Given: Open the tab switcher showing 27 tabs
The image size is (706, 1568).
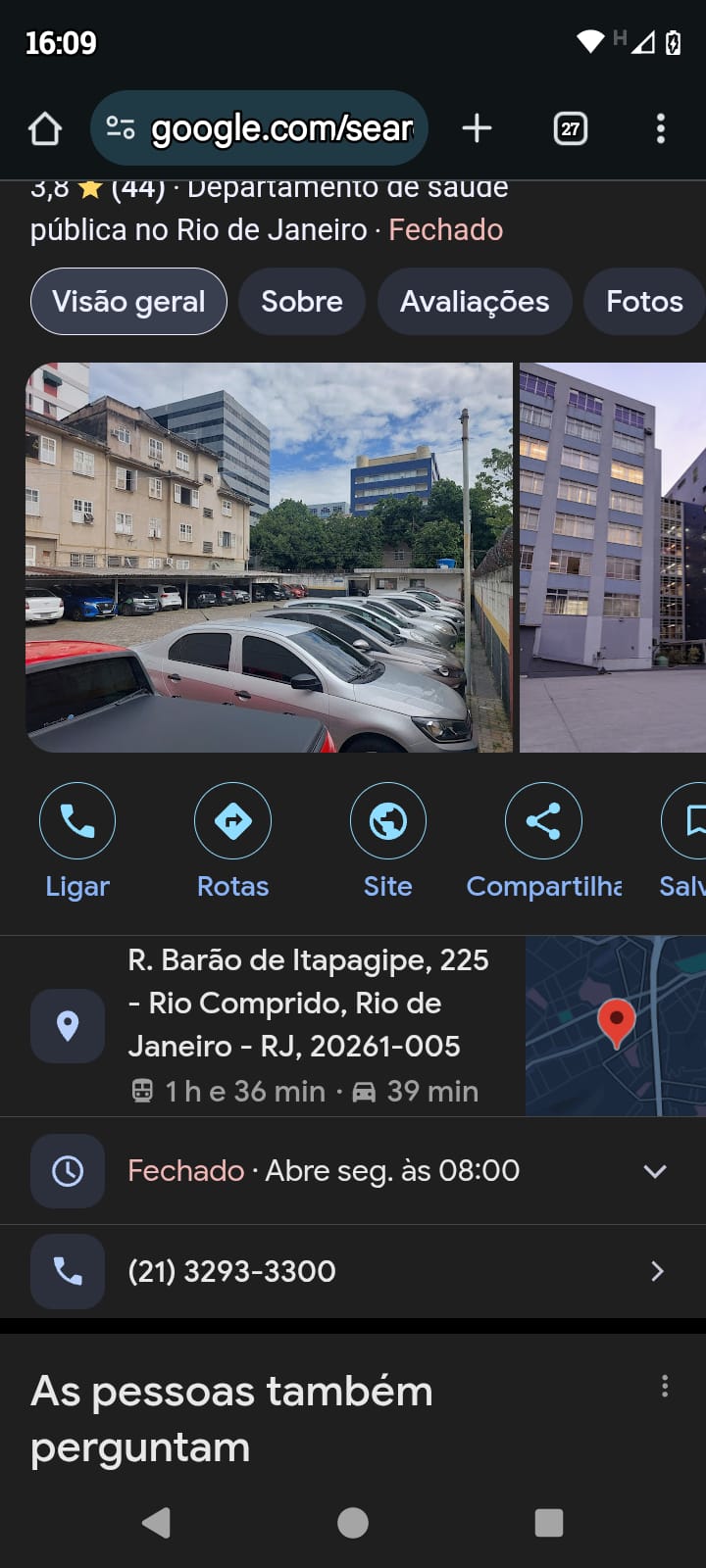Looking at the screenshot, I should tap(571, 128).
